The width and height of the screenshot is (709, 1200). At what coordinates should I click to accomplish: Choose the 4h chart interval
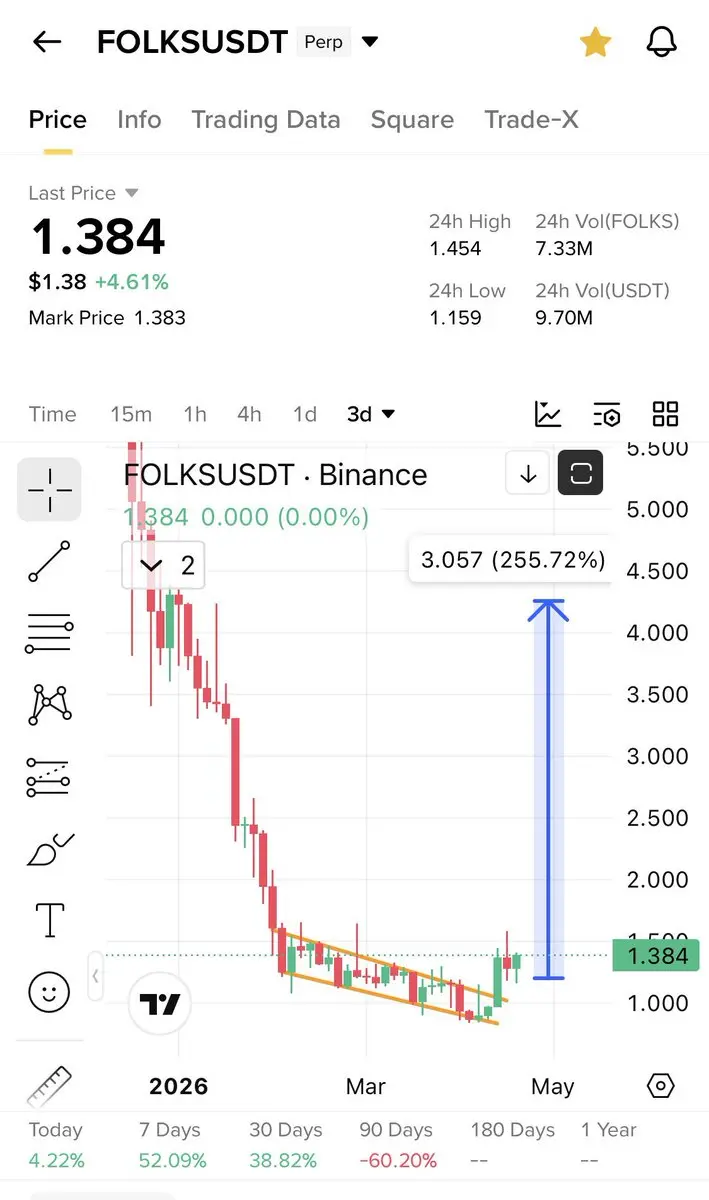click(249, 414)
